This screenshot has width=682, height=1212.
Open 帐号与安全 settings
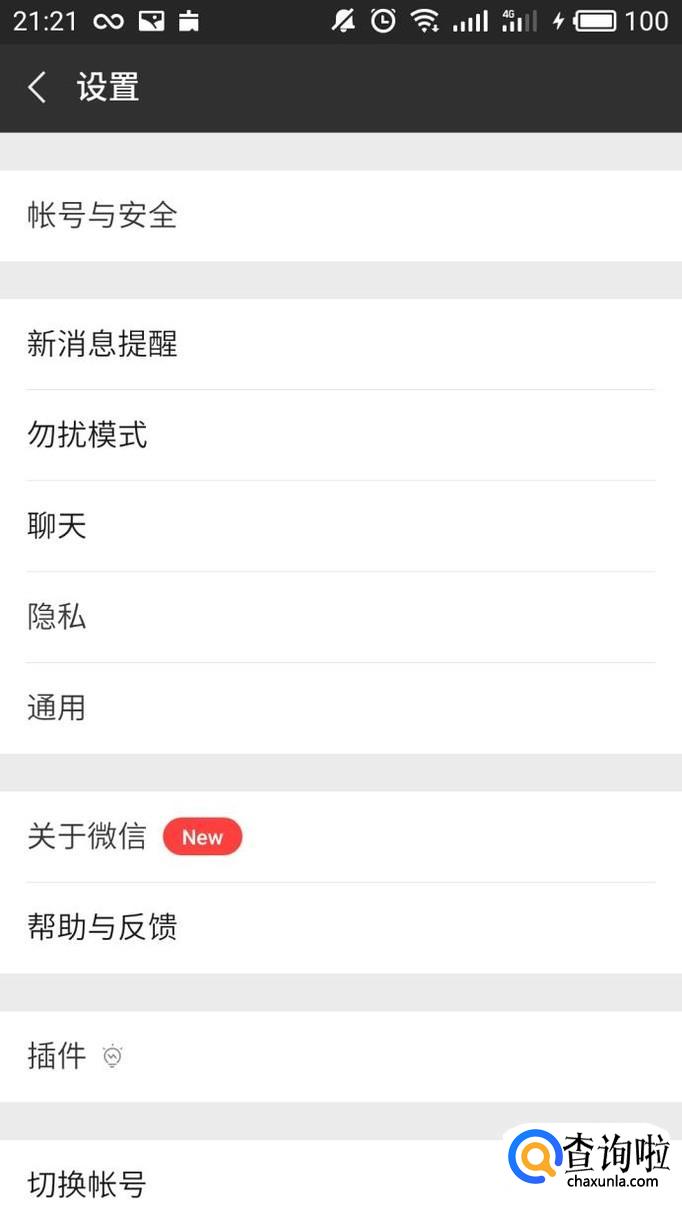[x=340, y=215]
